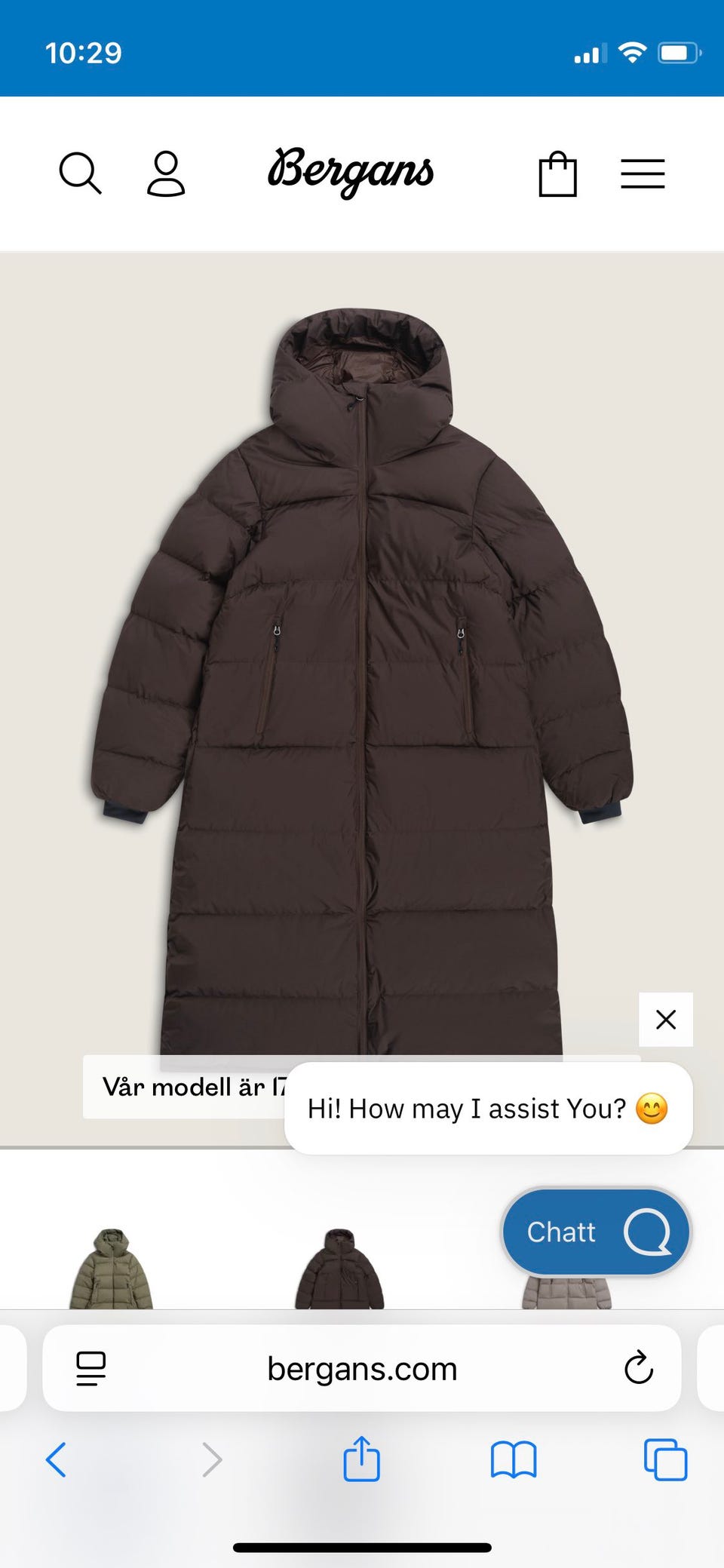
Task: Select the green jacket thumbnail
Action: tap(112, 1271)
